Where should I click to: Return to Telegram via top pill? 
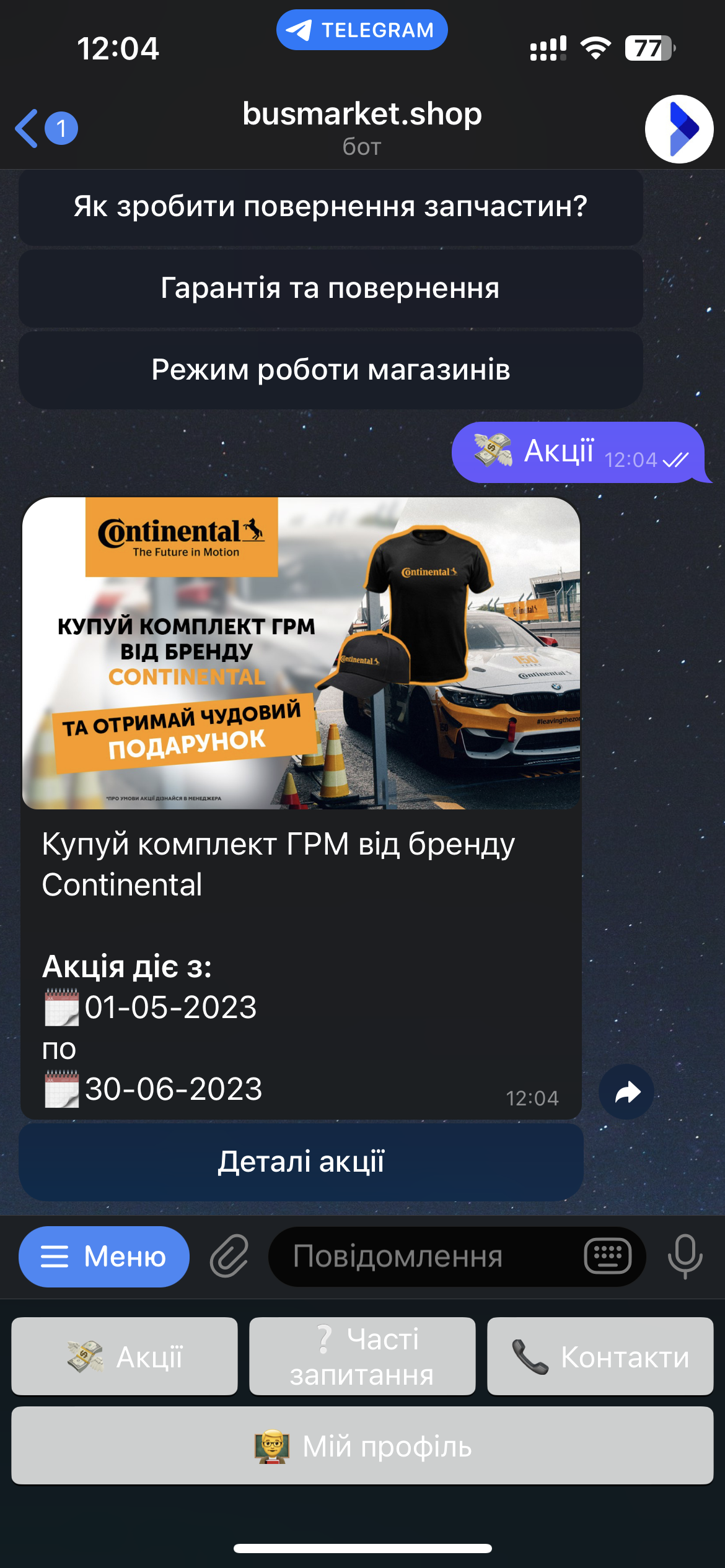[x=362, y=30]
